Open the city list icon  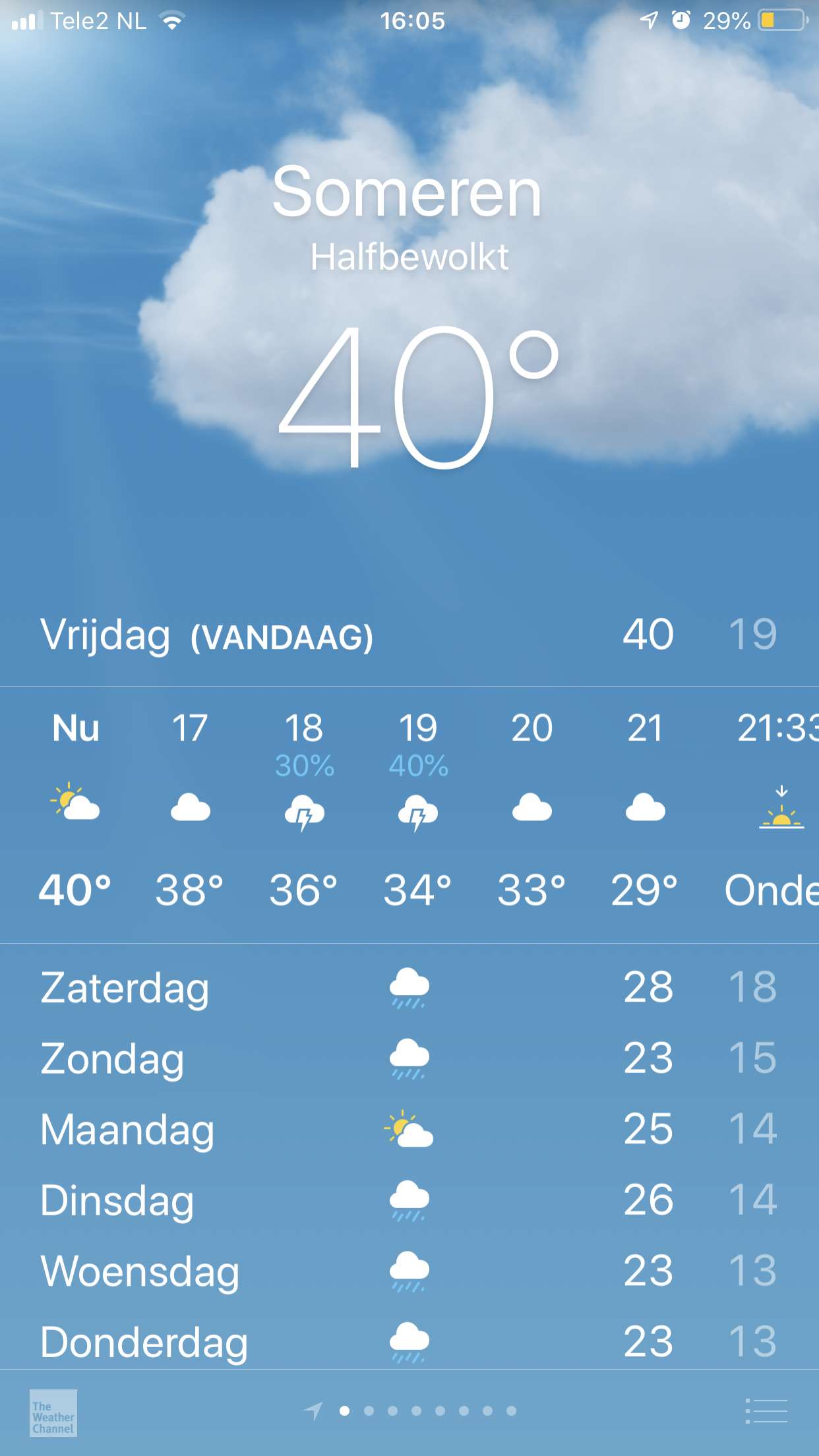click(x=766, y=1411)
